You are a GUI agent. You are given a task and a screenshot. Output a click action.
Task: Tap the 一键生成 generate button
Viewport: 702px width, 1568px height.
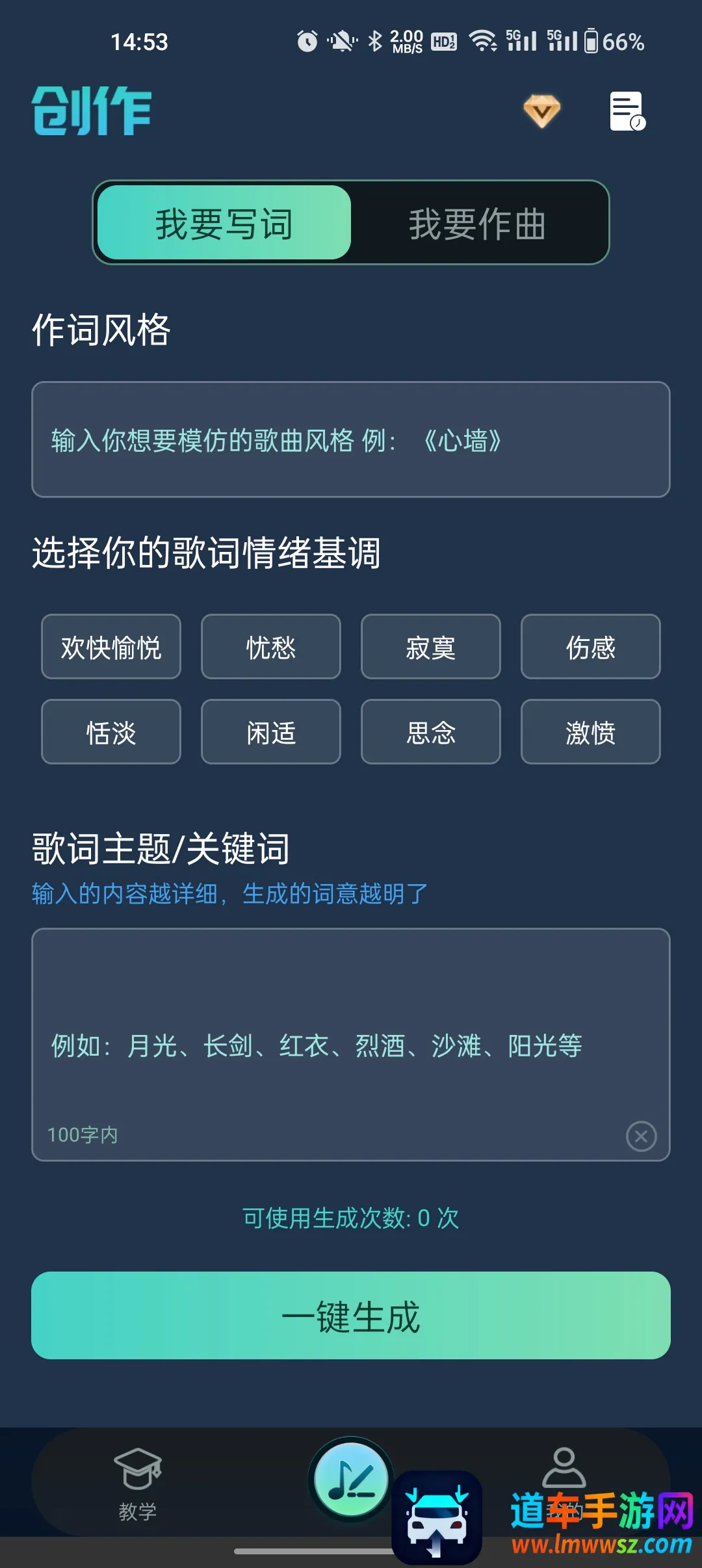tap(351, 1315)
